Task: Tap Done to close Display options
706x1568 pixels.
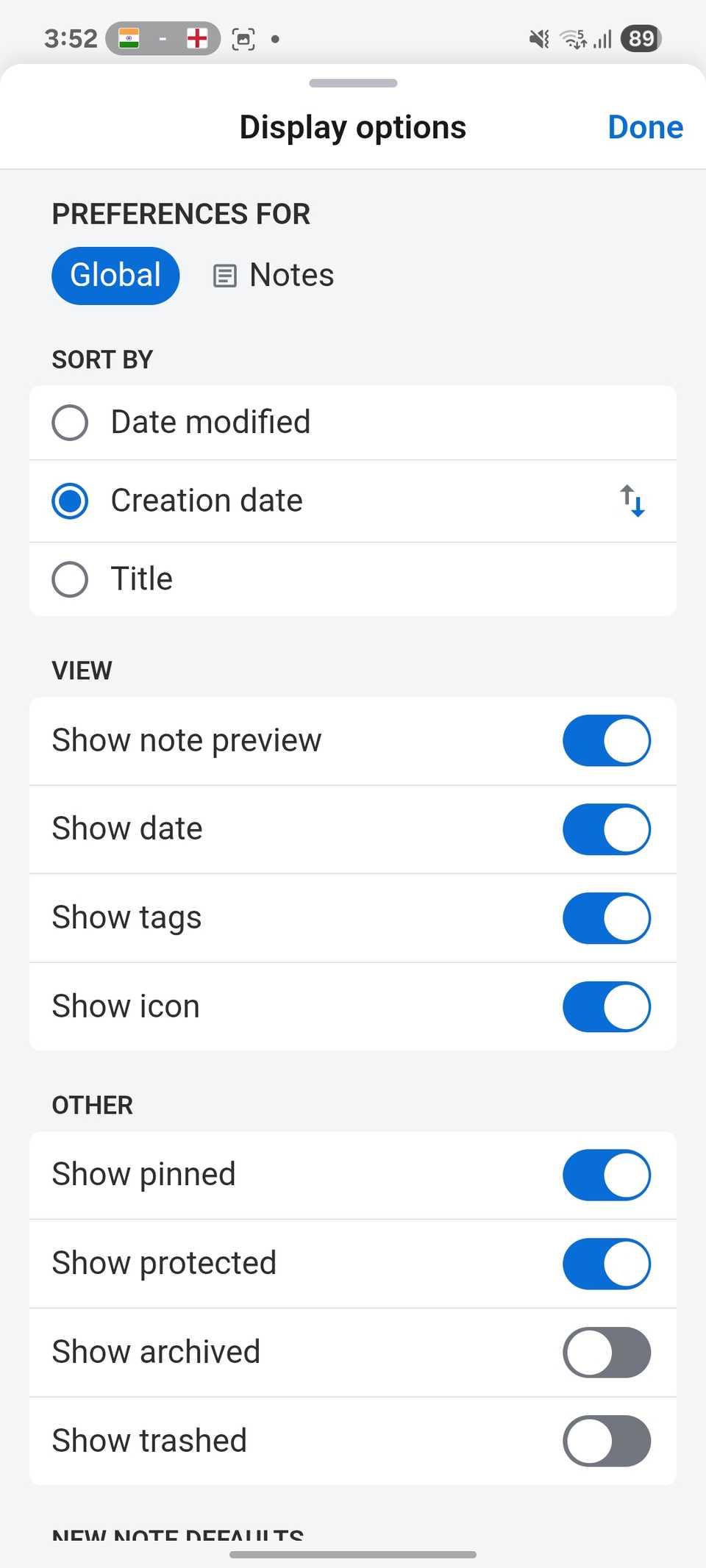Action: (645, 126)
